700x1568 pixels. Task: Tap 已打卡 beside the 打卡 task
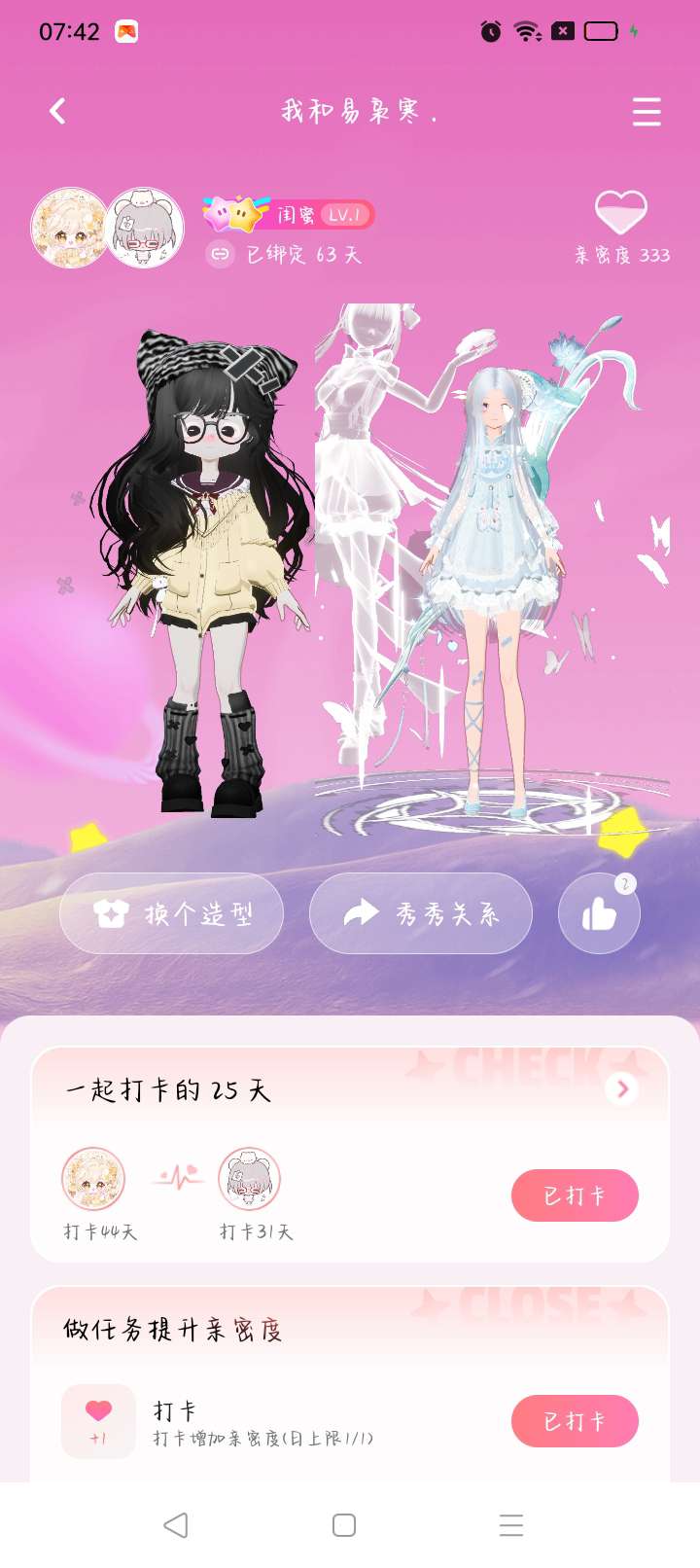click(x=575, y=1421)
